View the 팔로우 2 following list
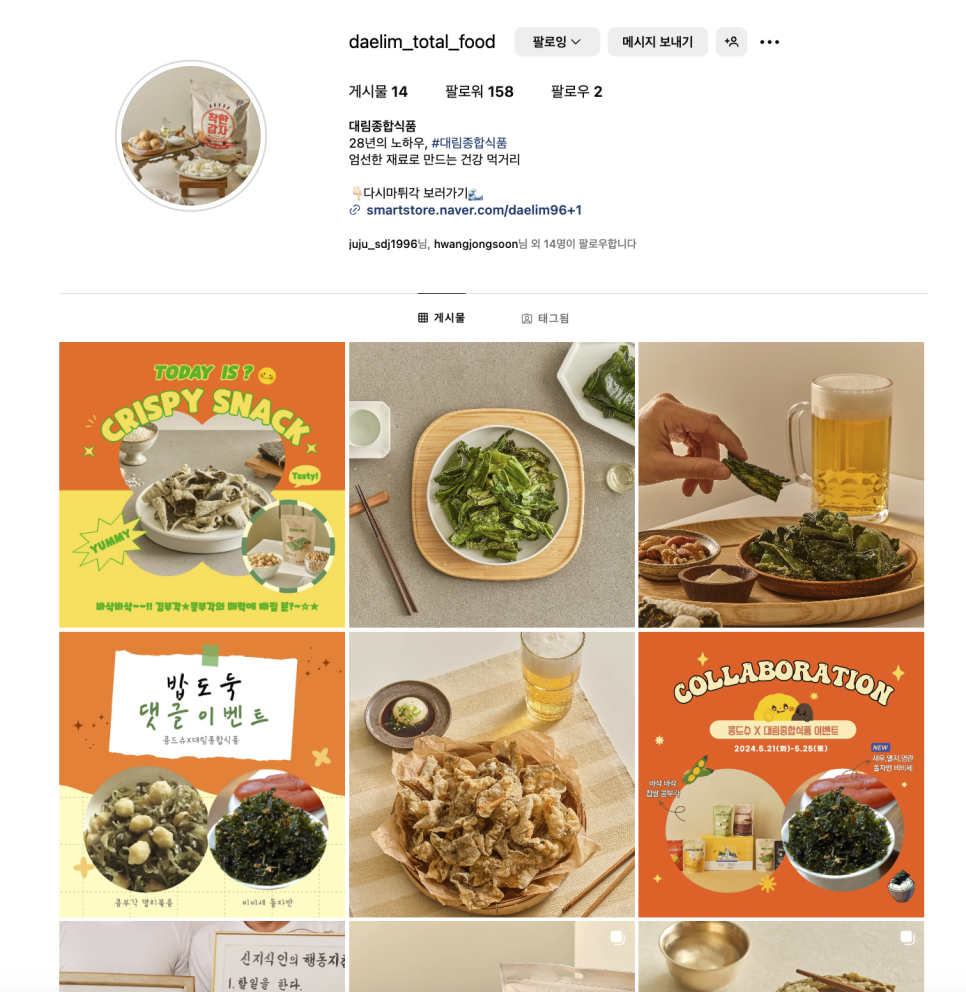 [576, 92]
